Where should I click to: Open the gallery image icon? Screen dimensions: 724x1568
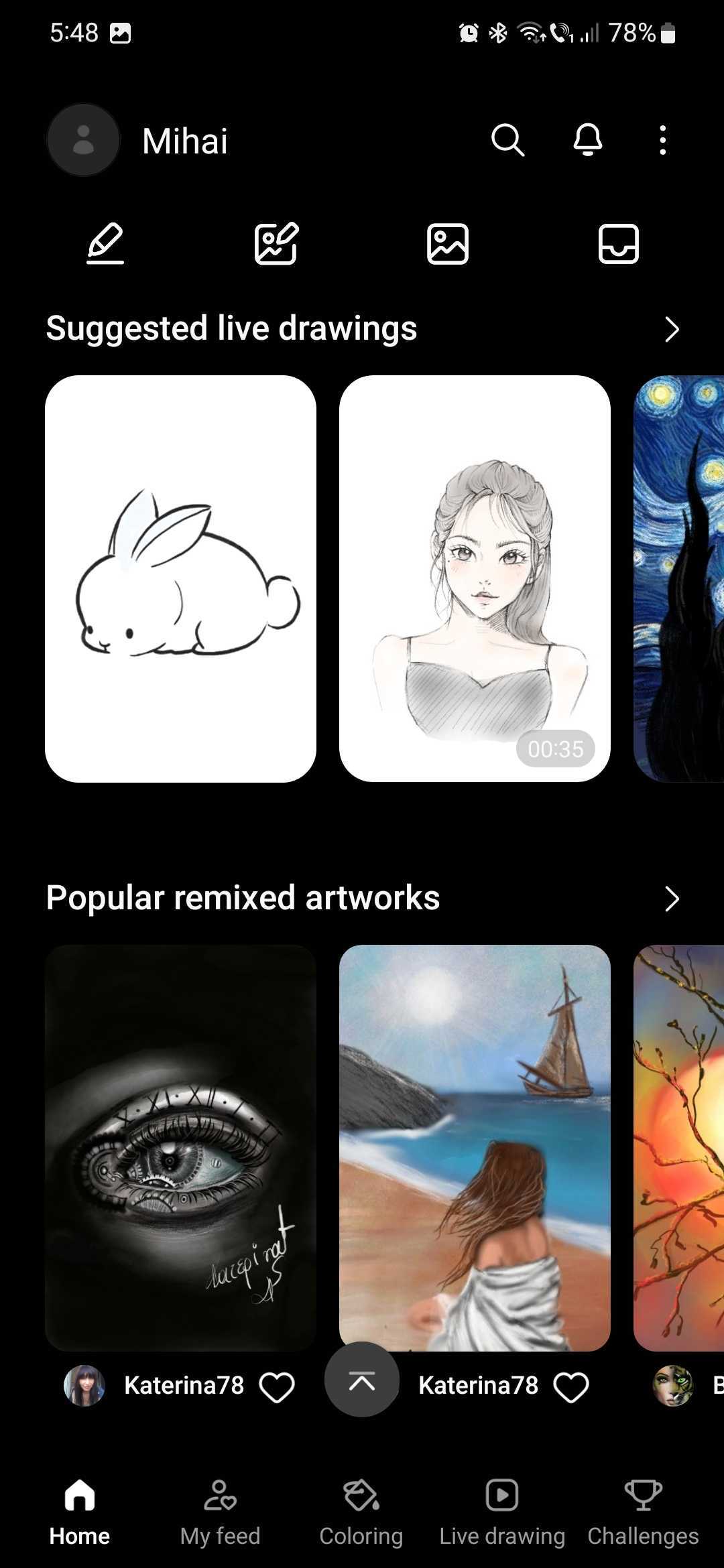click(x=447, y=243)
